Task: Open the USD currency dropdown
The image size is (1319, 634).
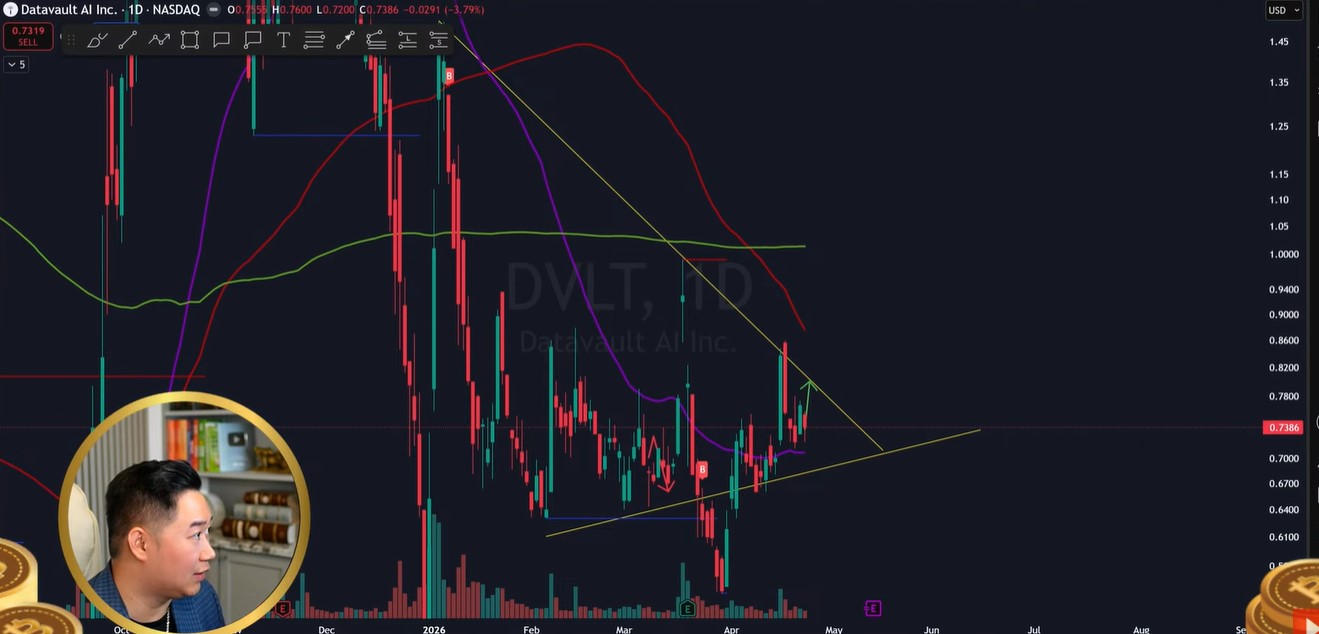Action: click(1284, 10)
